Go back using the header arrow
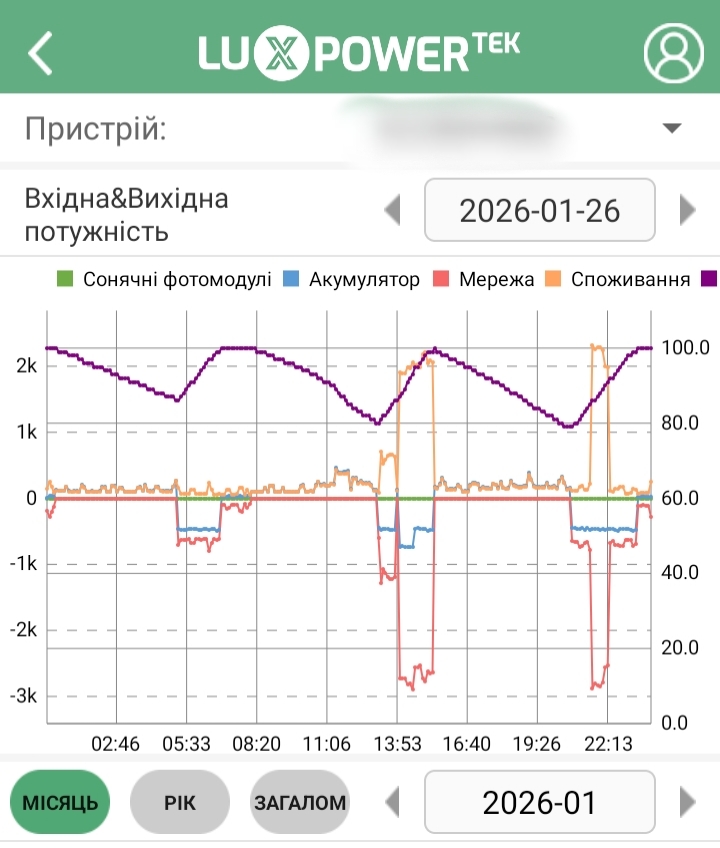 pyautogui.click(x=40, y=52)
